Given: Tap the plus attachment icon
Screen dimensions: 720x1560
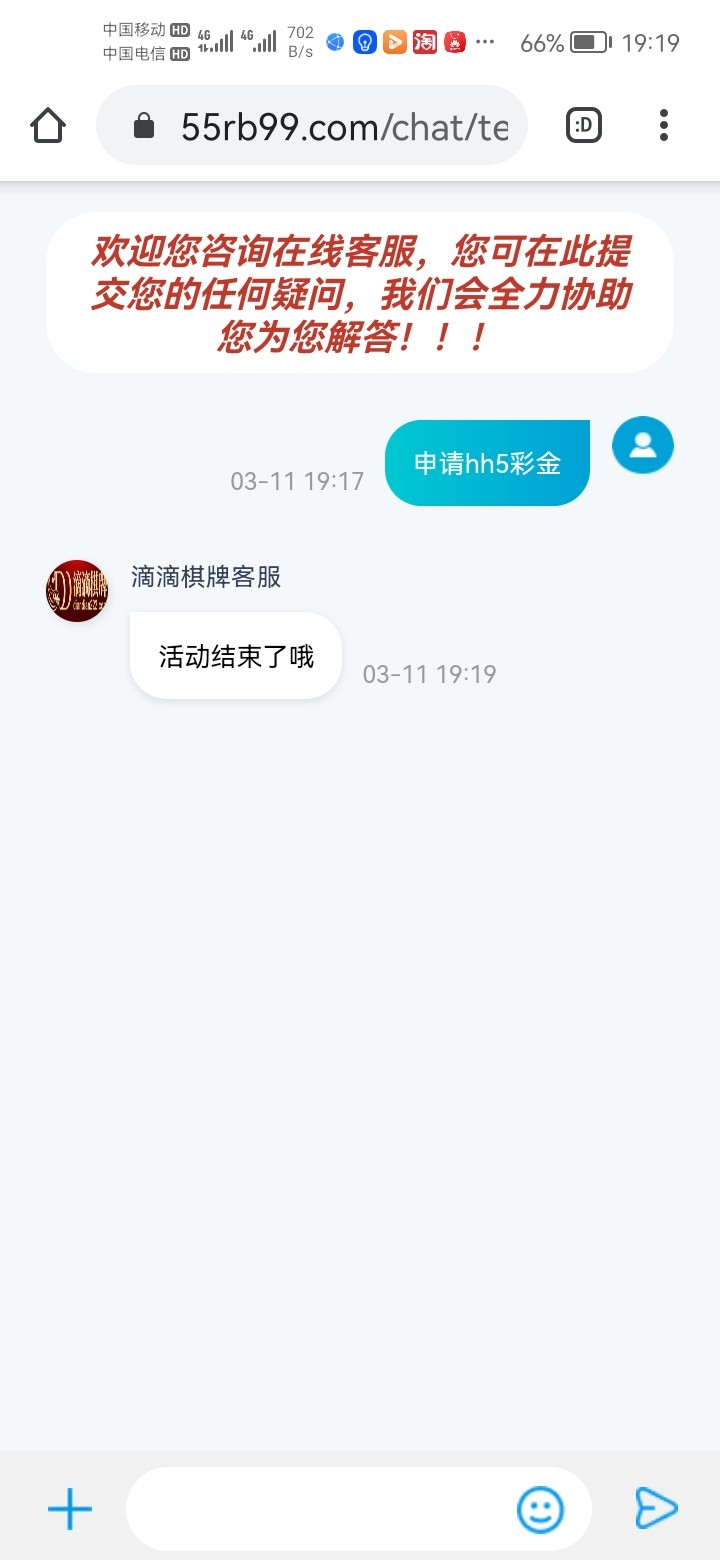Looking at the screenshot, I should [x=70, y=1509].
